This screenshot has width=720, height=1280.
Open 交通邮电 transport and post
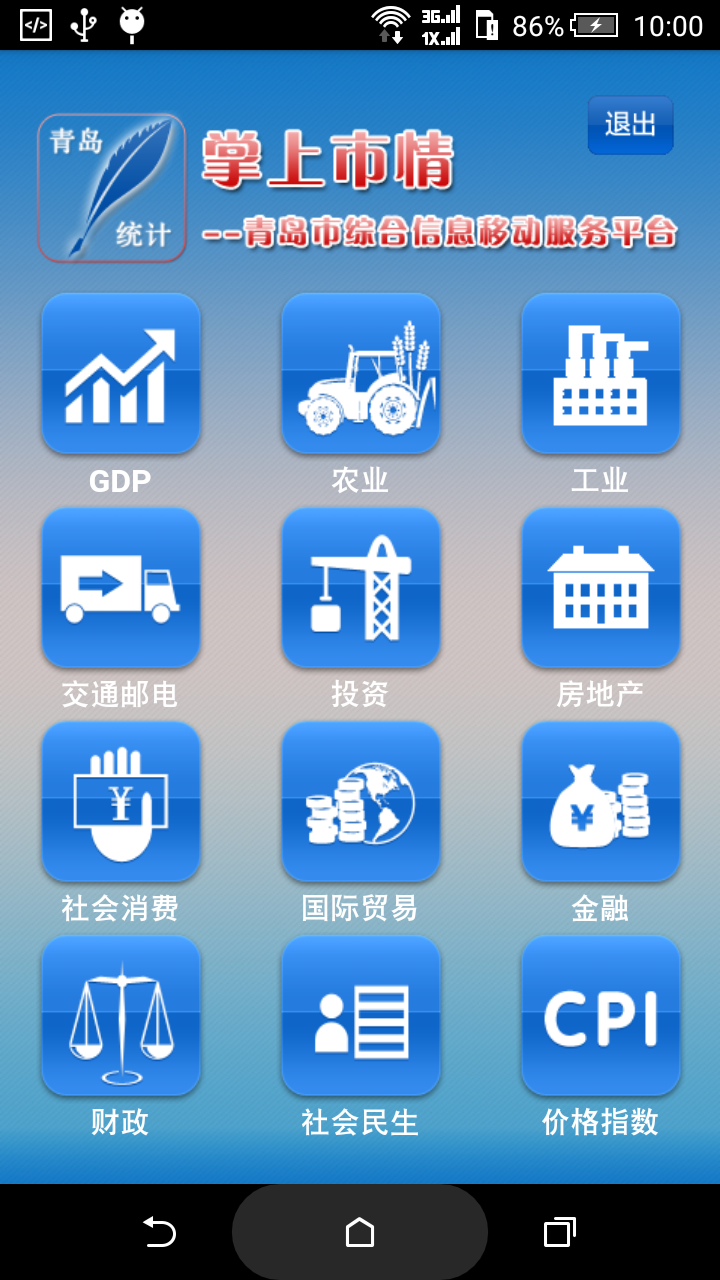[x=121, y=587]
